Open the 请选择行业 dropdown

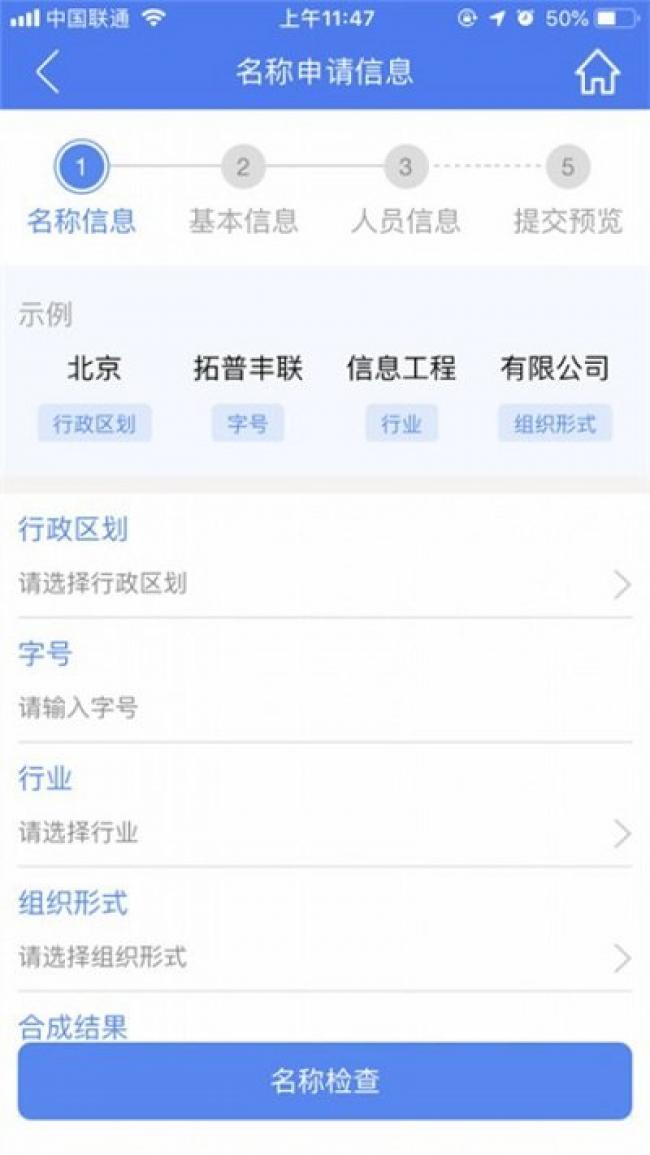pyautogui.click(x=324, y=833)
